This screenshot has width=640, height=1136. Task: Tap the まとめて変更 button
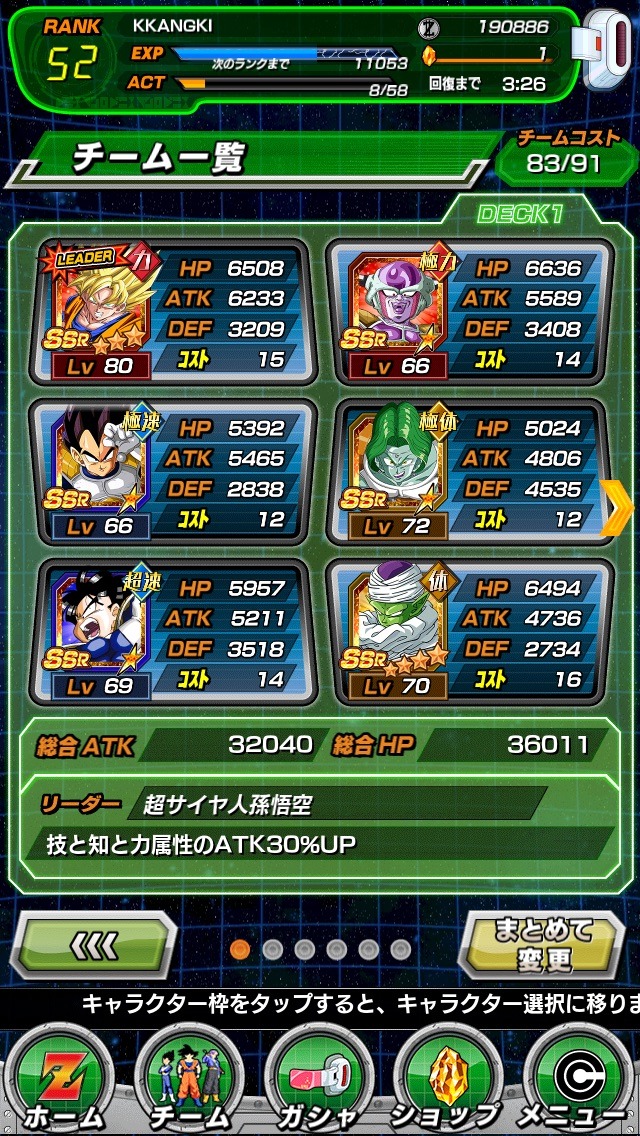coord(544,944)
